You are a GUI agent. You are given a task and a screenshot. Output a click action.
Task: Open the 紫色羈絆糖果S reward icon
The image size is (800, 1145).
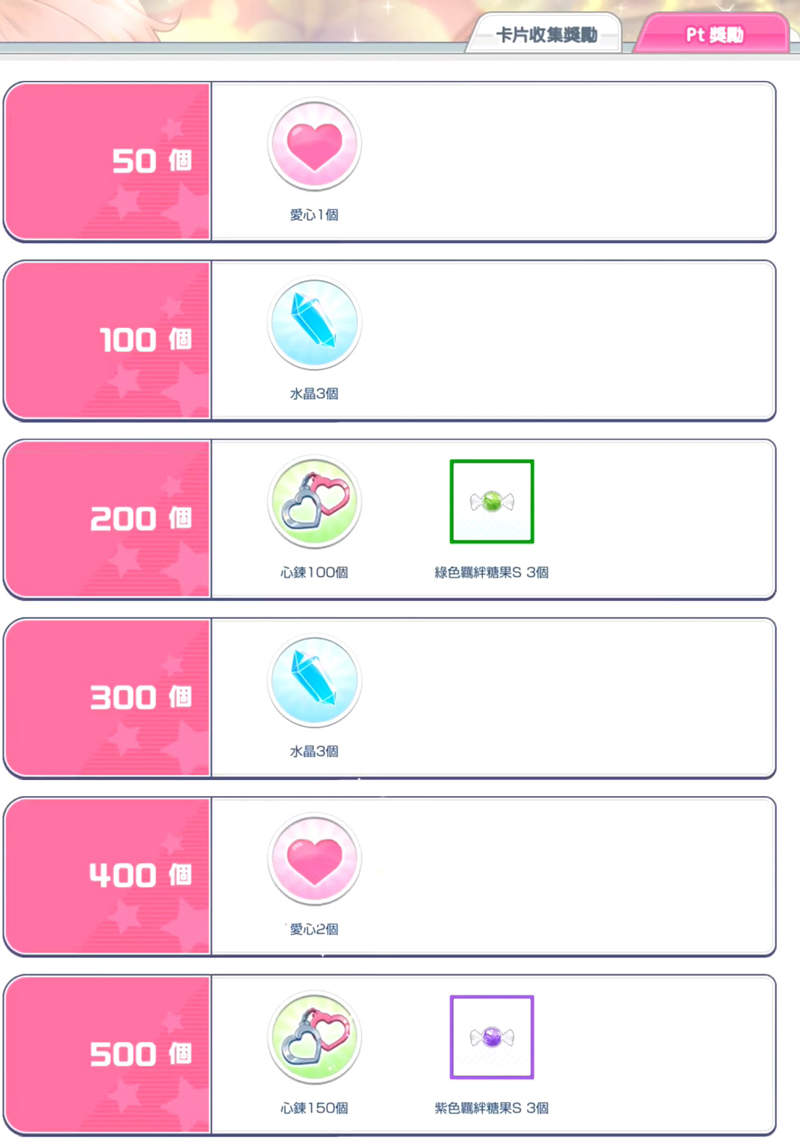(491, 1037)
